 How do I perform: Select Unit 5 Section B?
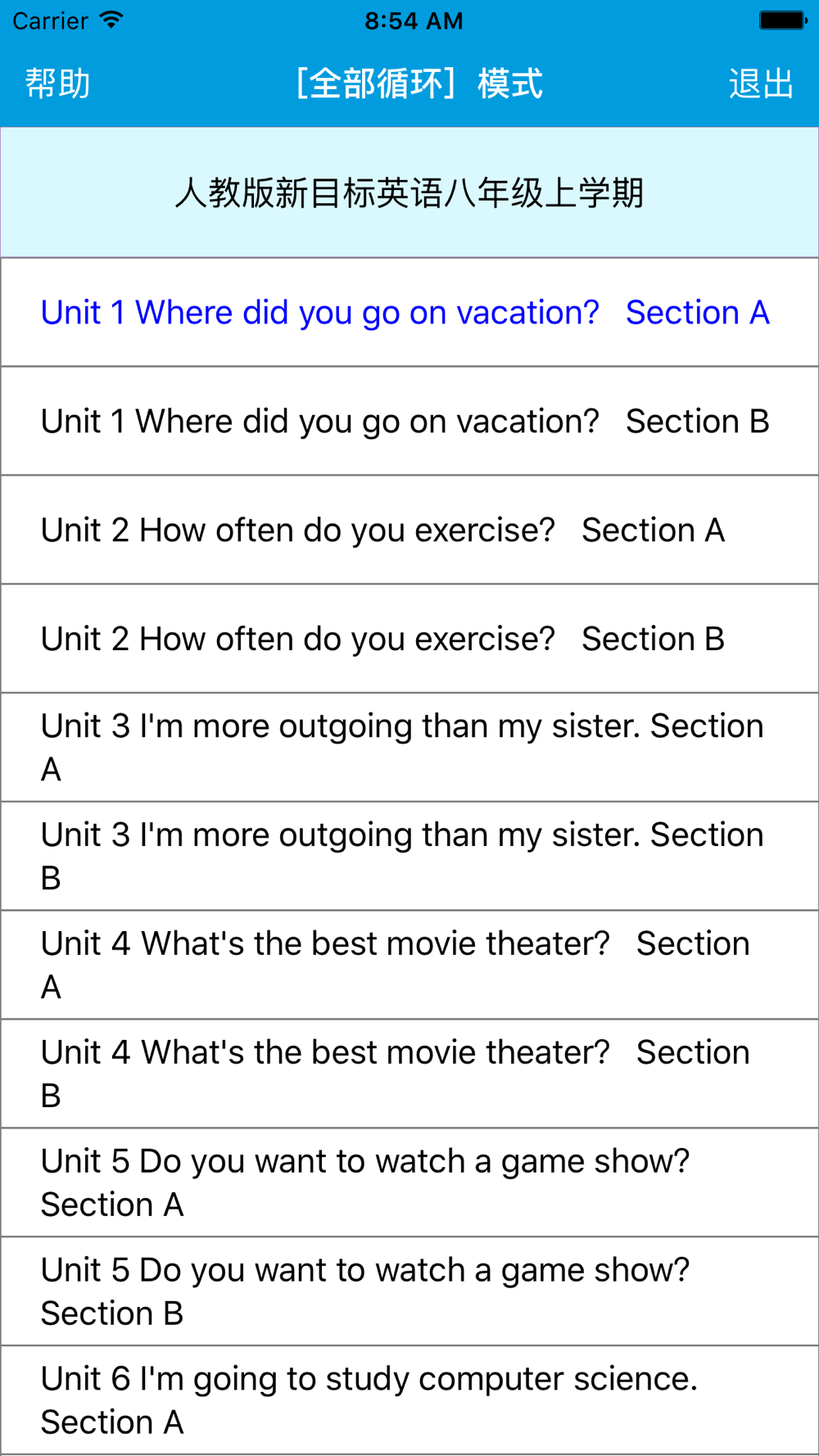409,1292
